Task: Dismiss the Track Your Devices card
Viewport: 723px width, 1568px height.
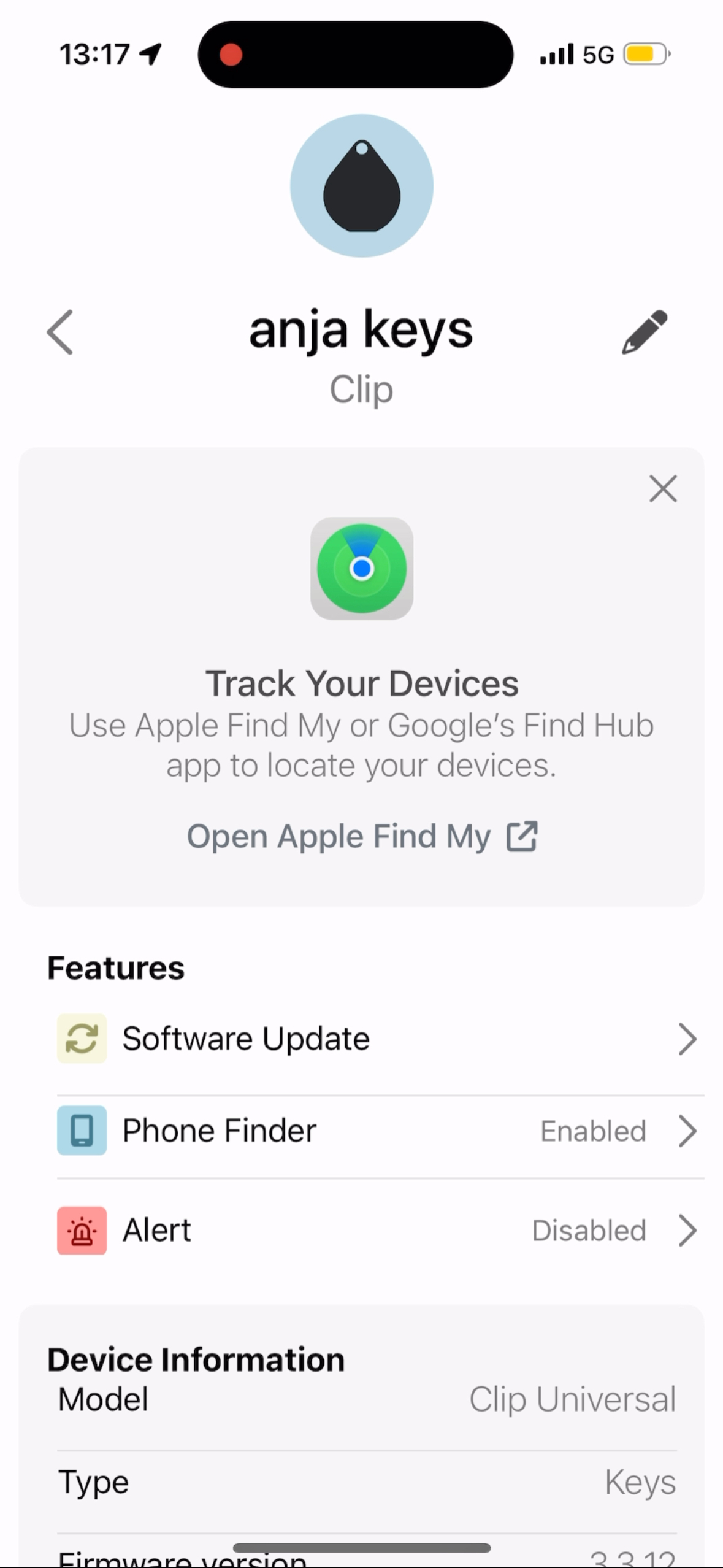Action: click(662, 489)
